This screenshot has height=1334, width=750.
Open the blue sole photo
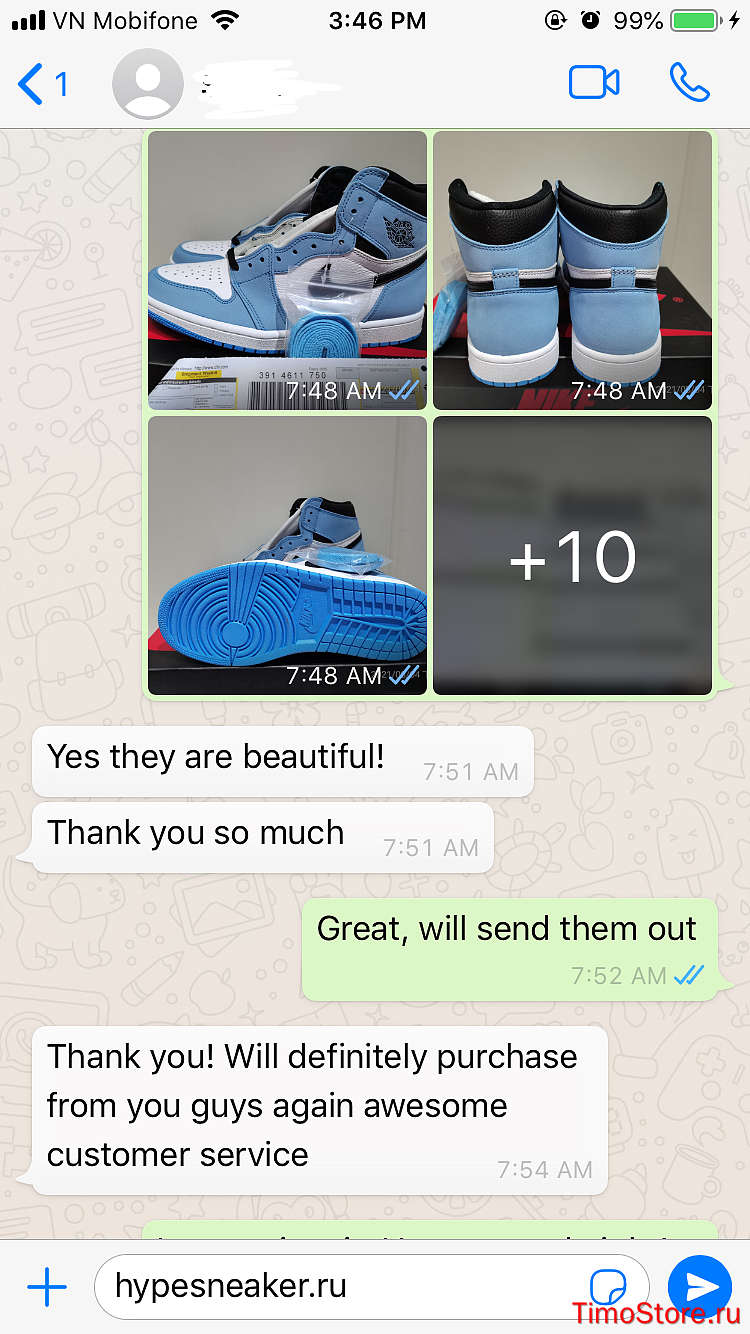(x=287, y=555)
